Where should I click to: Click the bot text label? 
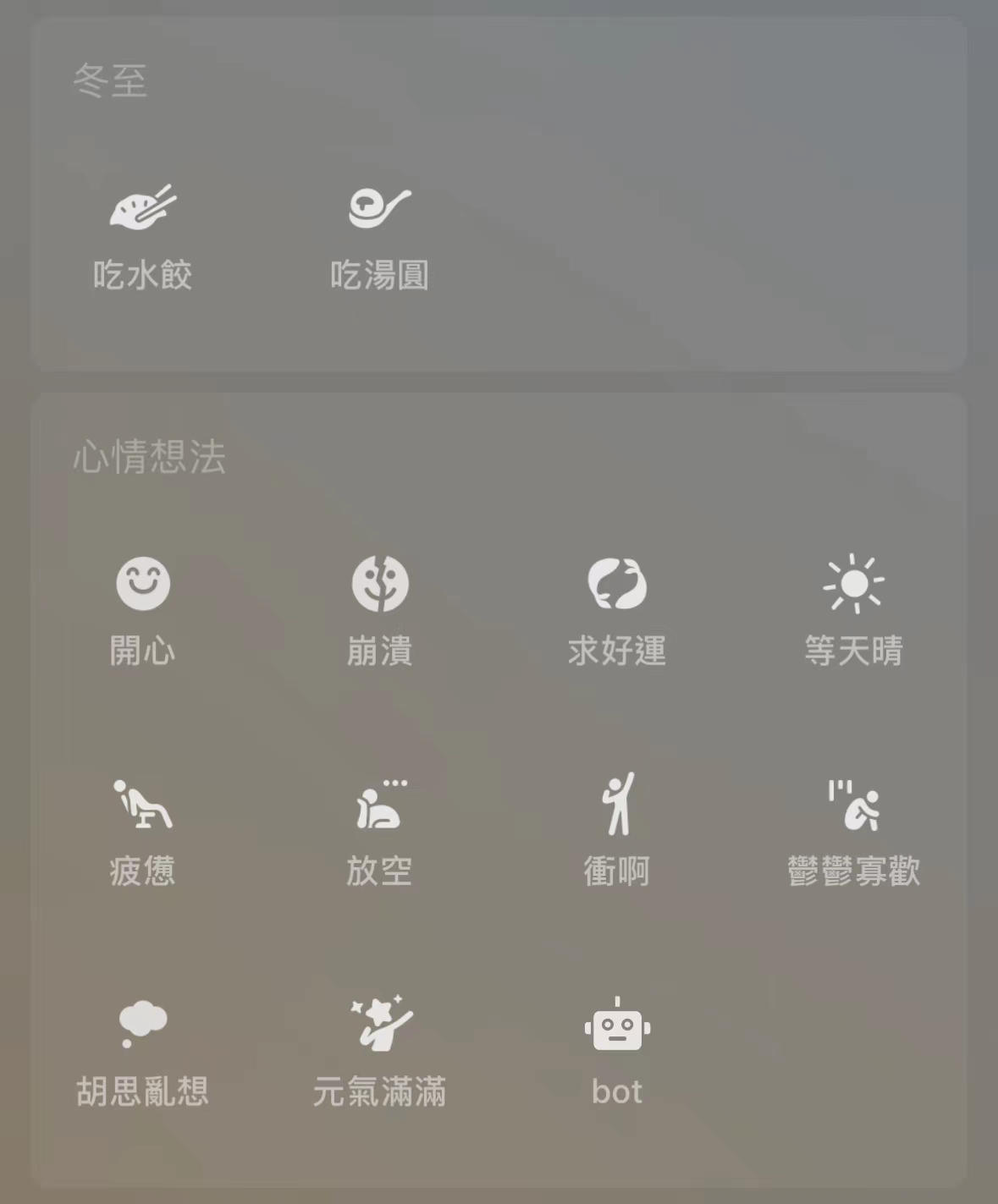[617, 1091]
